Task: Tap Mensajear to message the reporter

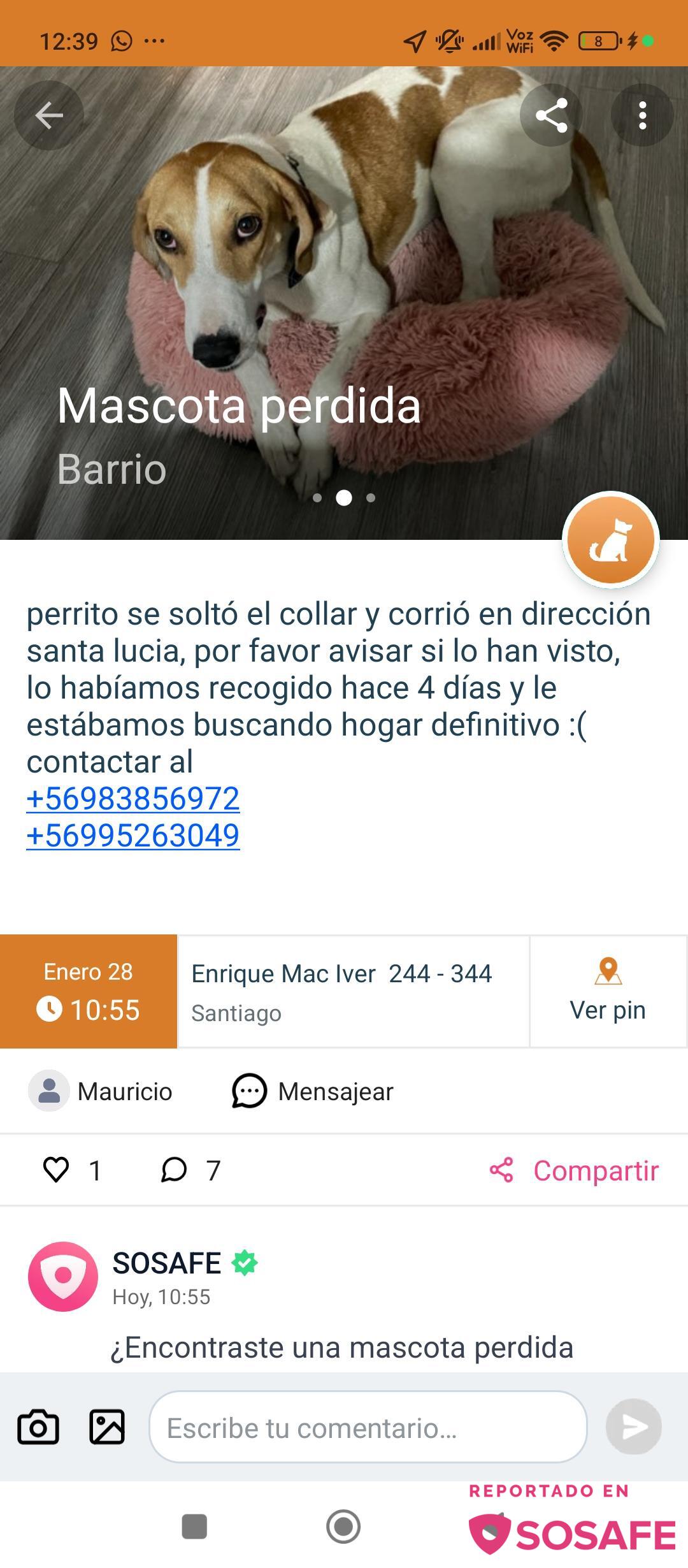Action: [x=313, y=1091]
